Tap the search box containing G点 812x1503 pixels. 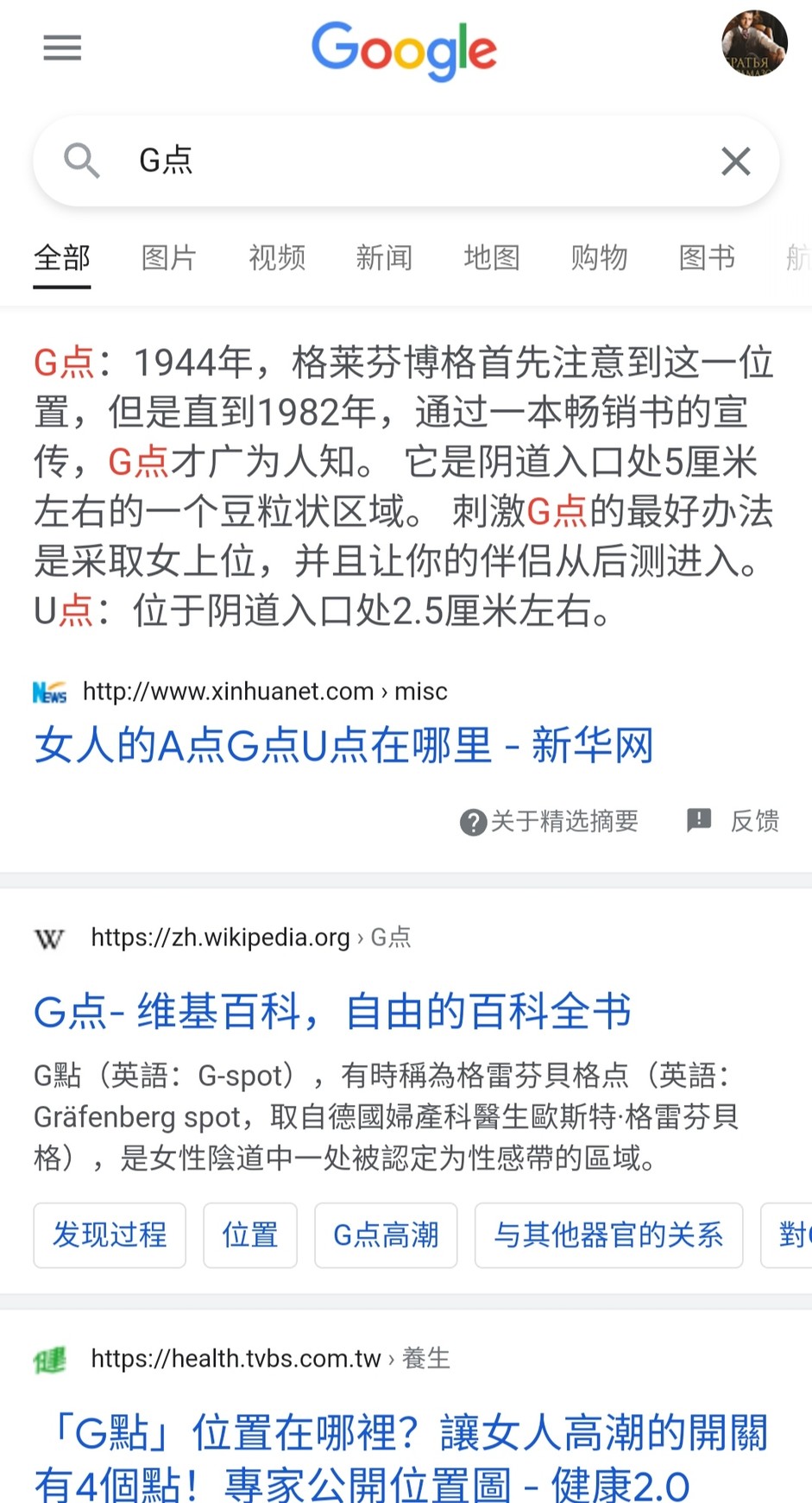[x=406, y=161]
